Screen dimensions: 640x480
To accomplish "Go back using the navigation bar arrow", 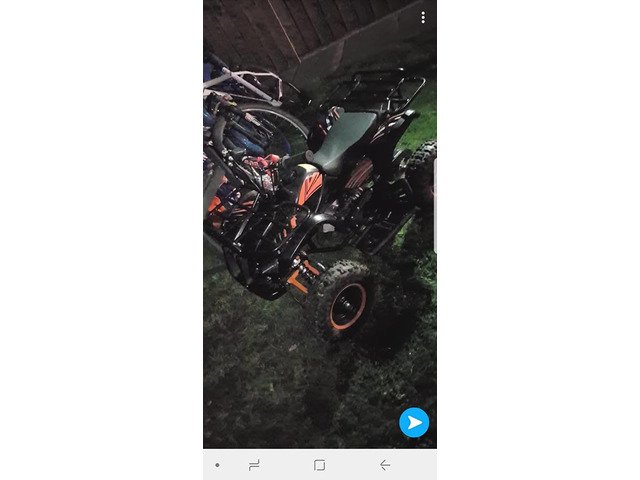I will (385, 465).
